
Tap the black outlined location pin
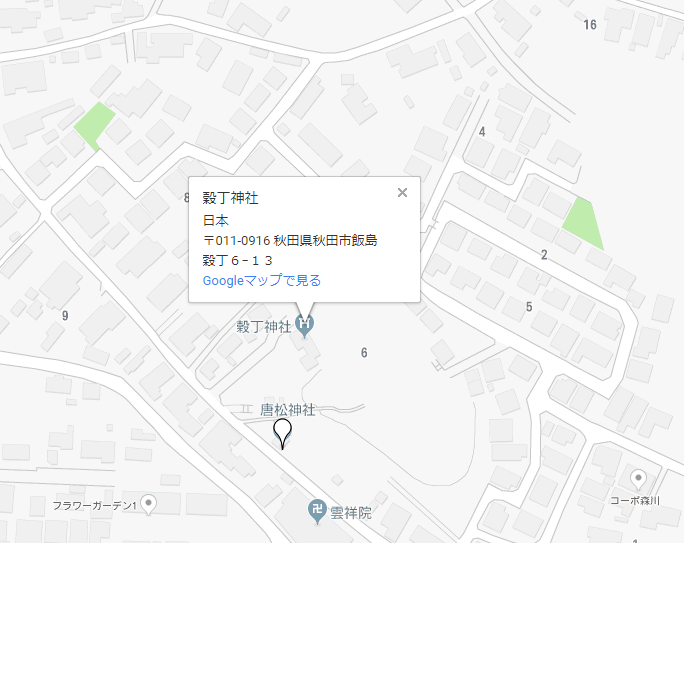point(283,432)
